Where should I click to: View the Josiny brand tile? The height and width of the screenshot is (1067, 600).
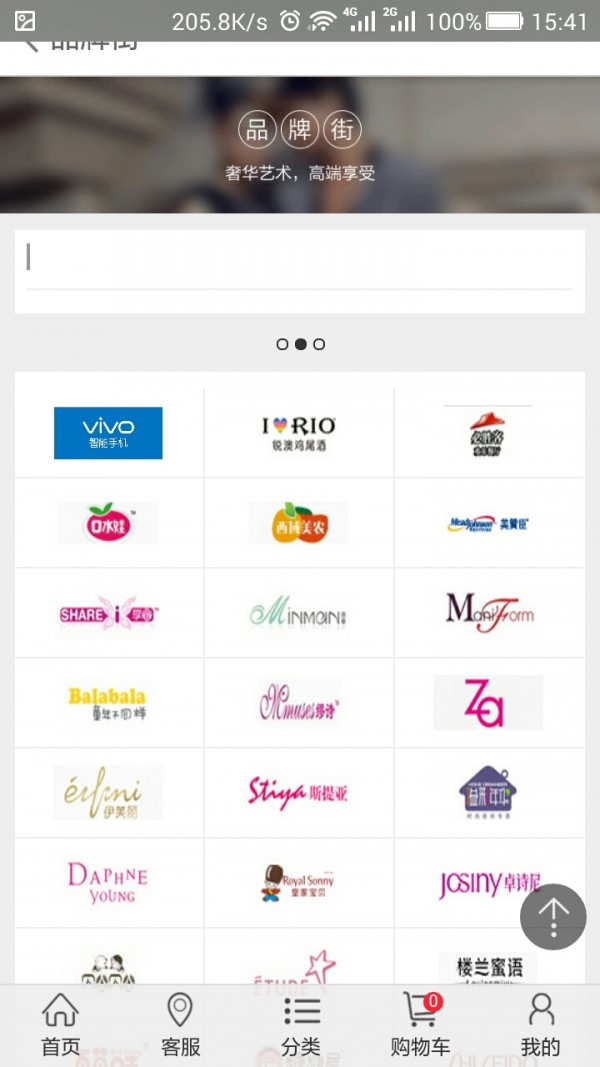pyautogui.click(x=488, y=883)
